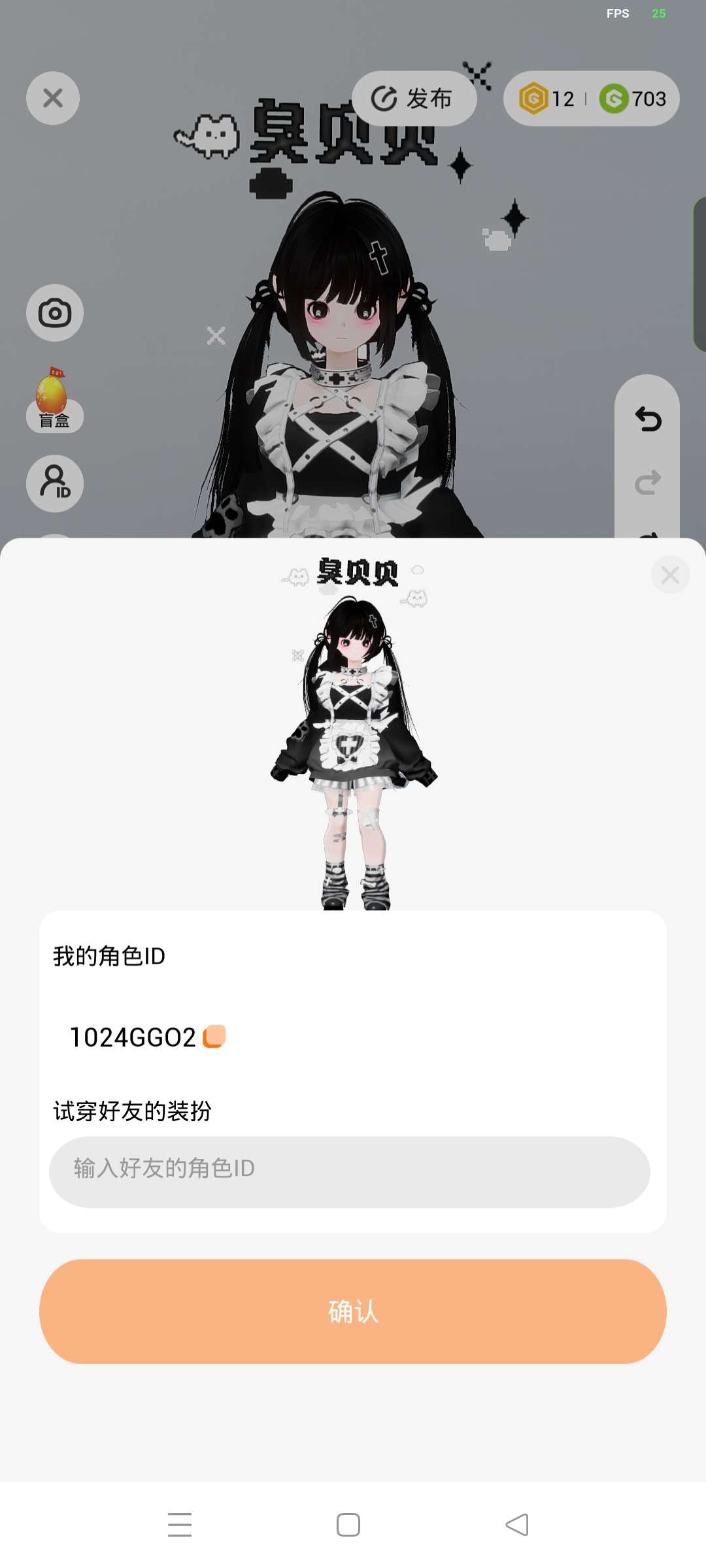706x1568 pixels.
Task: Confirm with the 确认 button
Action: [353, 1311]
